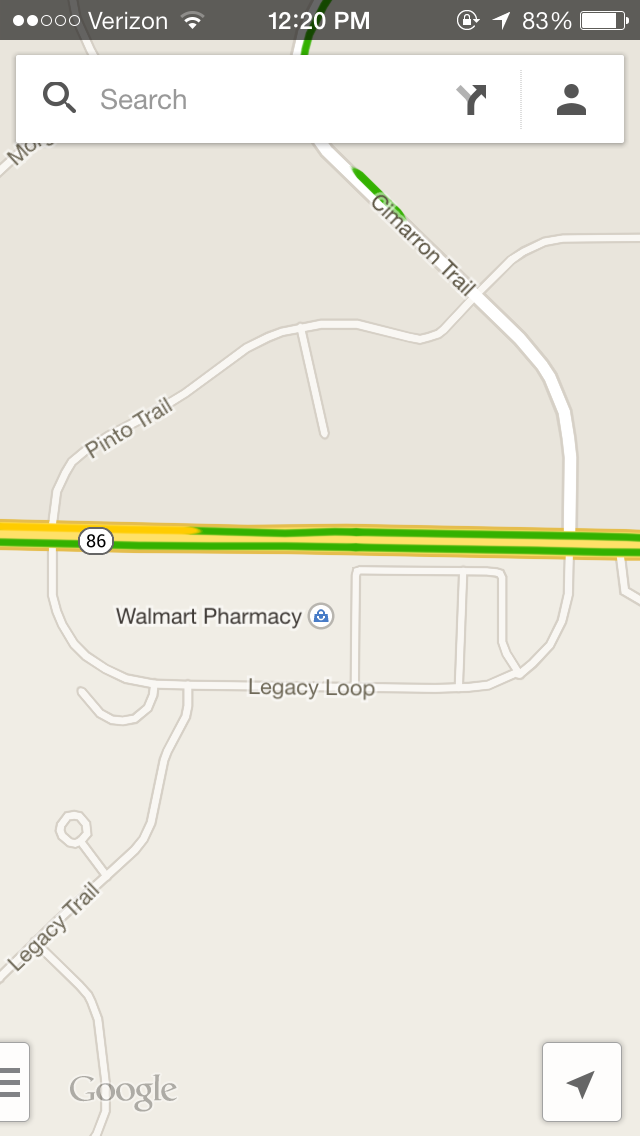Select the Walmart Pharmacy place marker

tap(321, 617)
